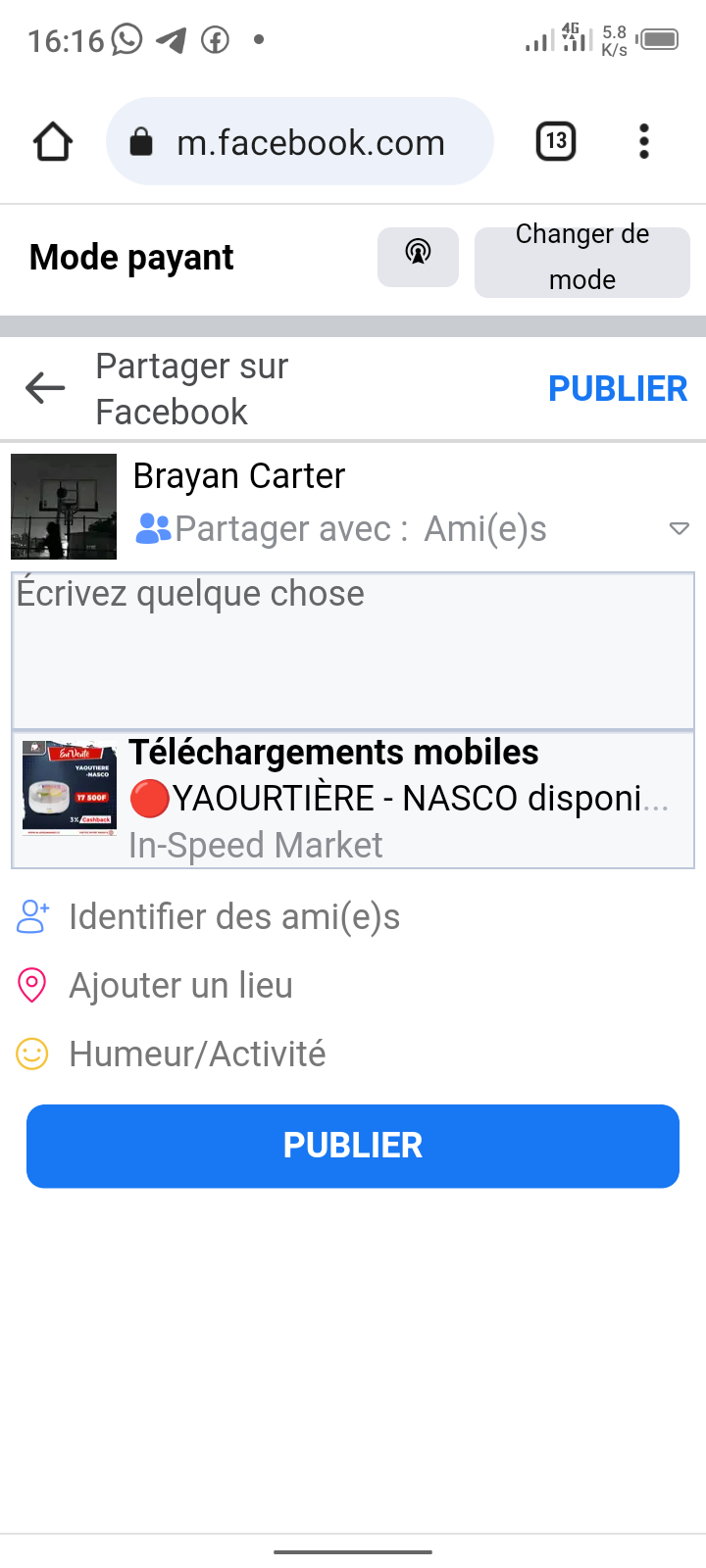Tap the PUBLIER link in the header
Viewport: 706px width, 1568px height.
[618, 389]
